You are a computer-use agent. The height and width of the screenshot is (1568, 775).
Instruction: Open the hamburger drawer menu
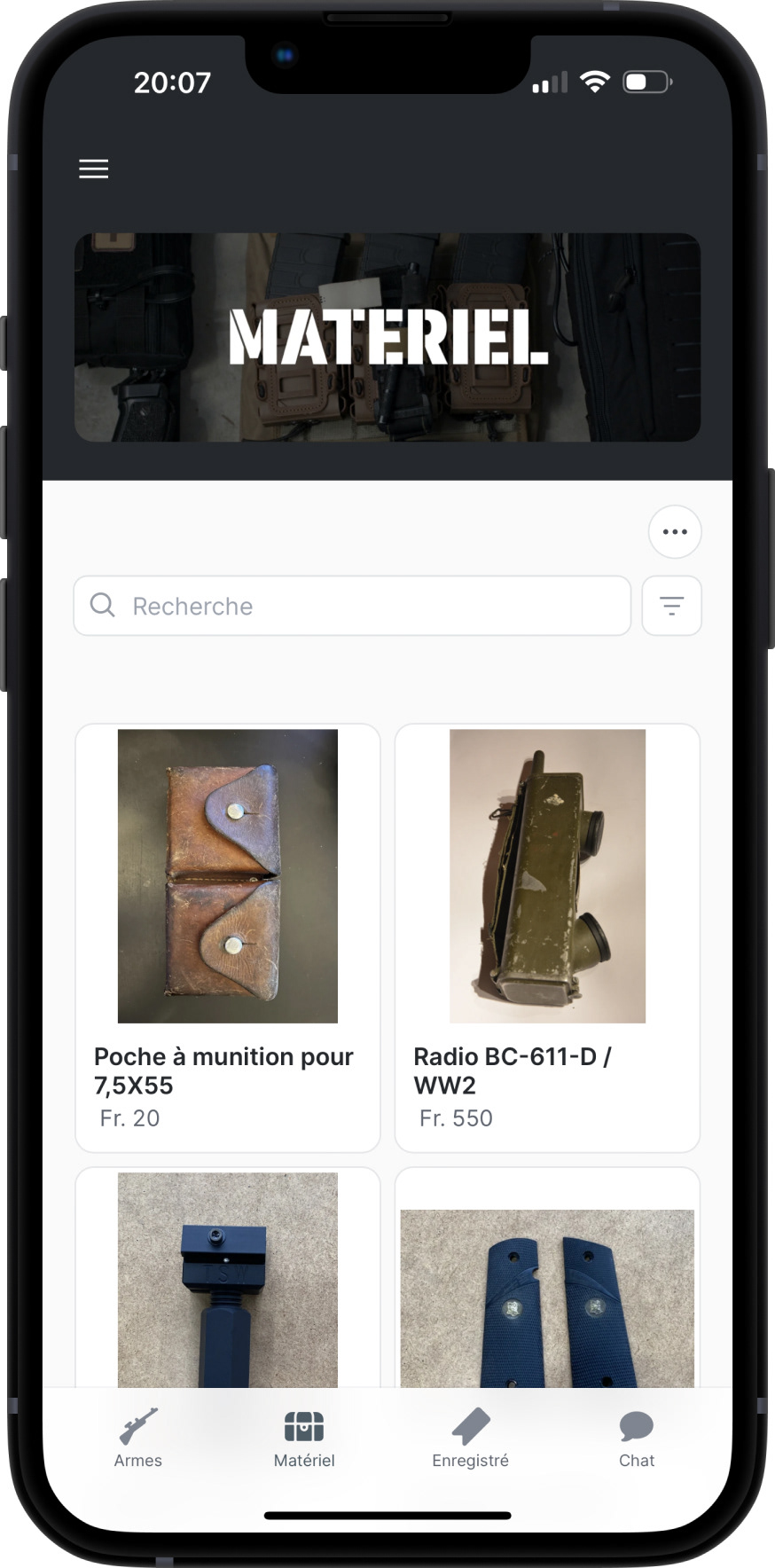tap(93, 169)
